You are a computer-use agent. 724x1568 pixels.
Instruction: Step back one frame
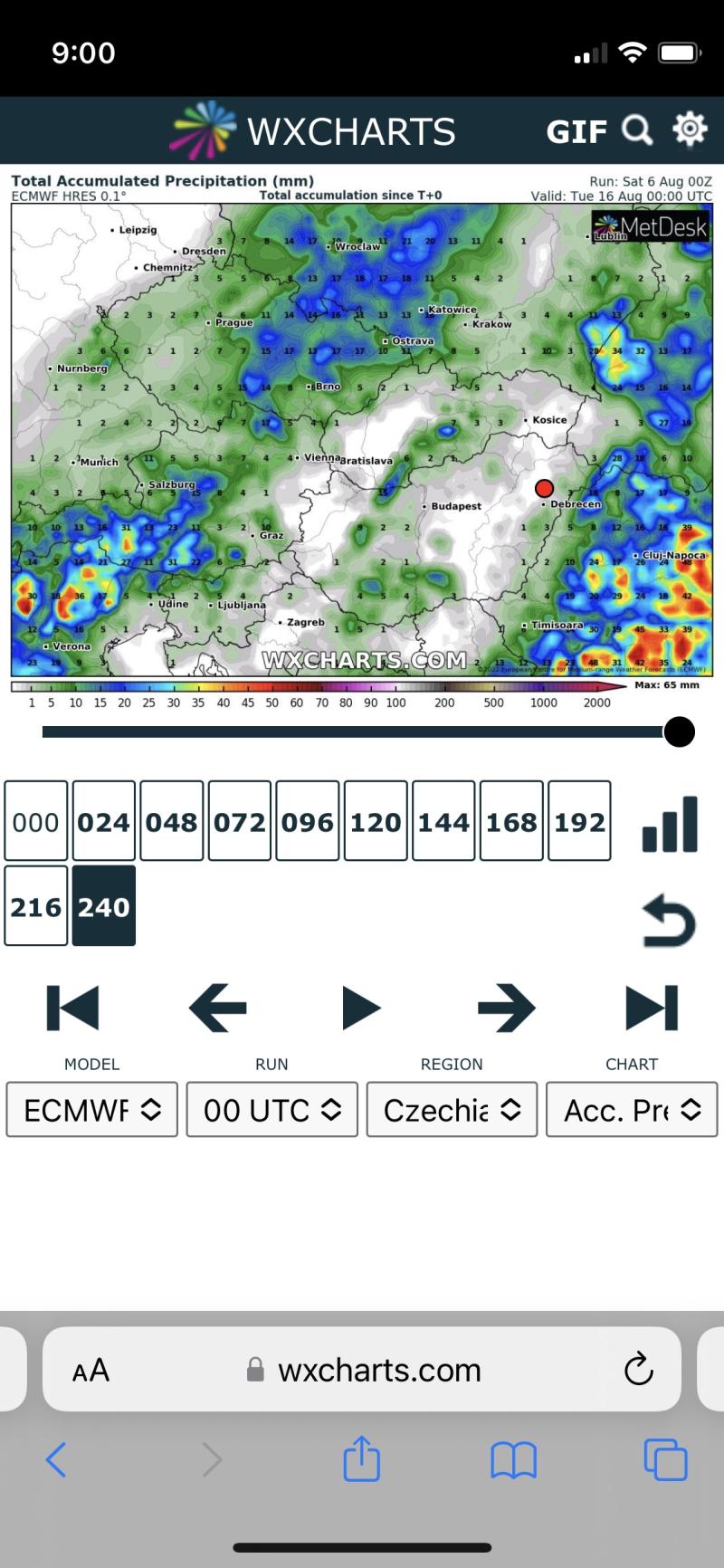[217, 1008]
